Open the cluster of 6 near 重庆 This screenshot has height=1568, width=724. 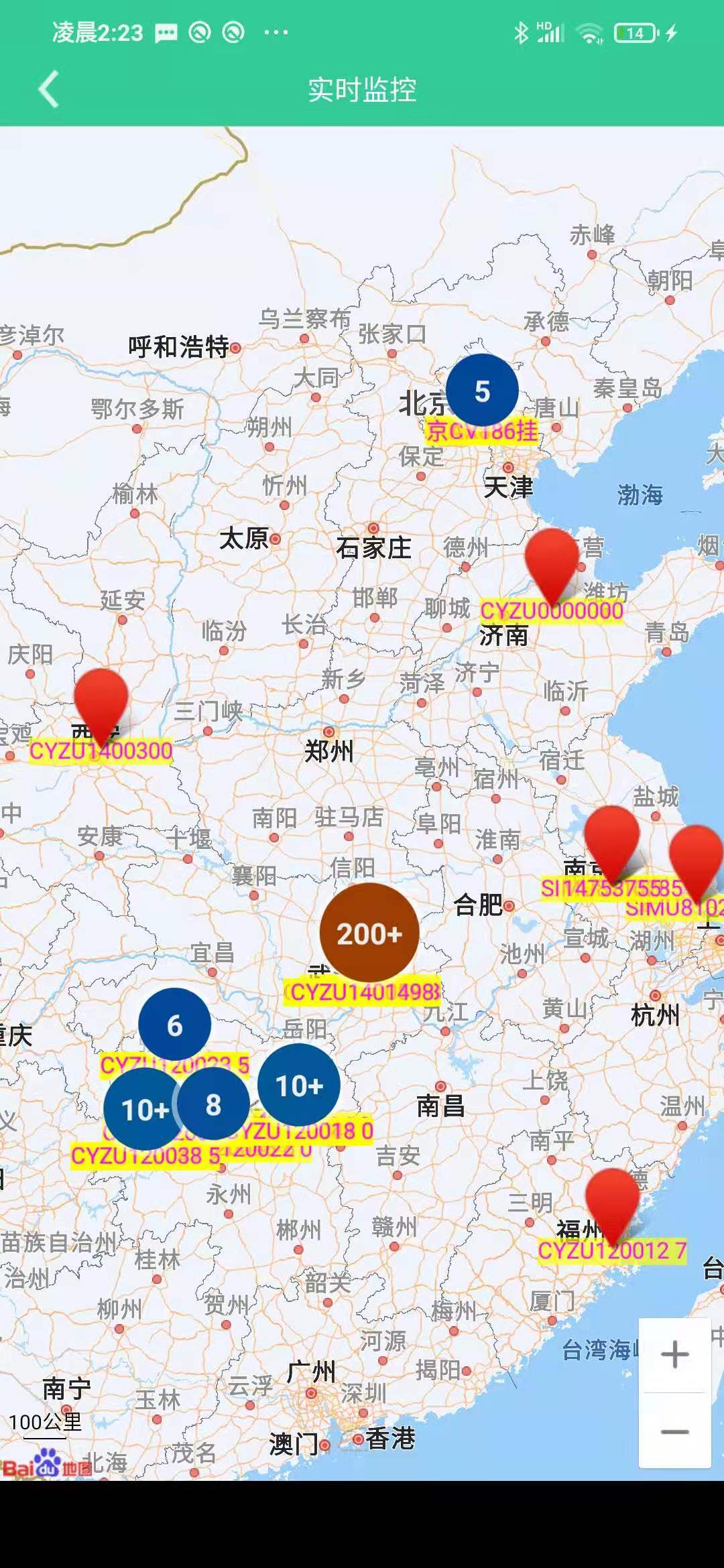(174, 1025)
